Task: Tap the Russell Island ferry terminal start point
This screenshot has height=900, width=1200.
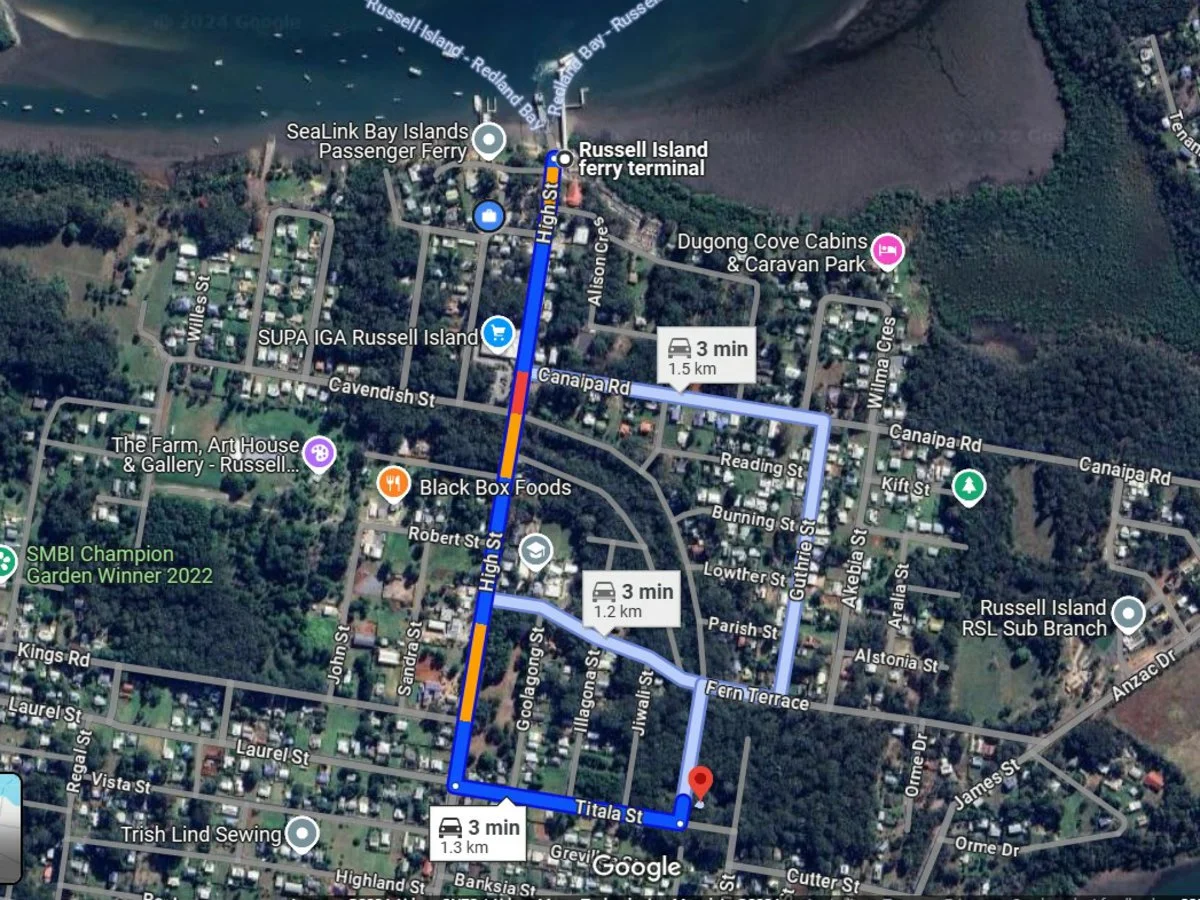Action: (565, 158)
